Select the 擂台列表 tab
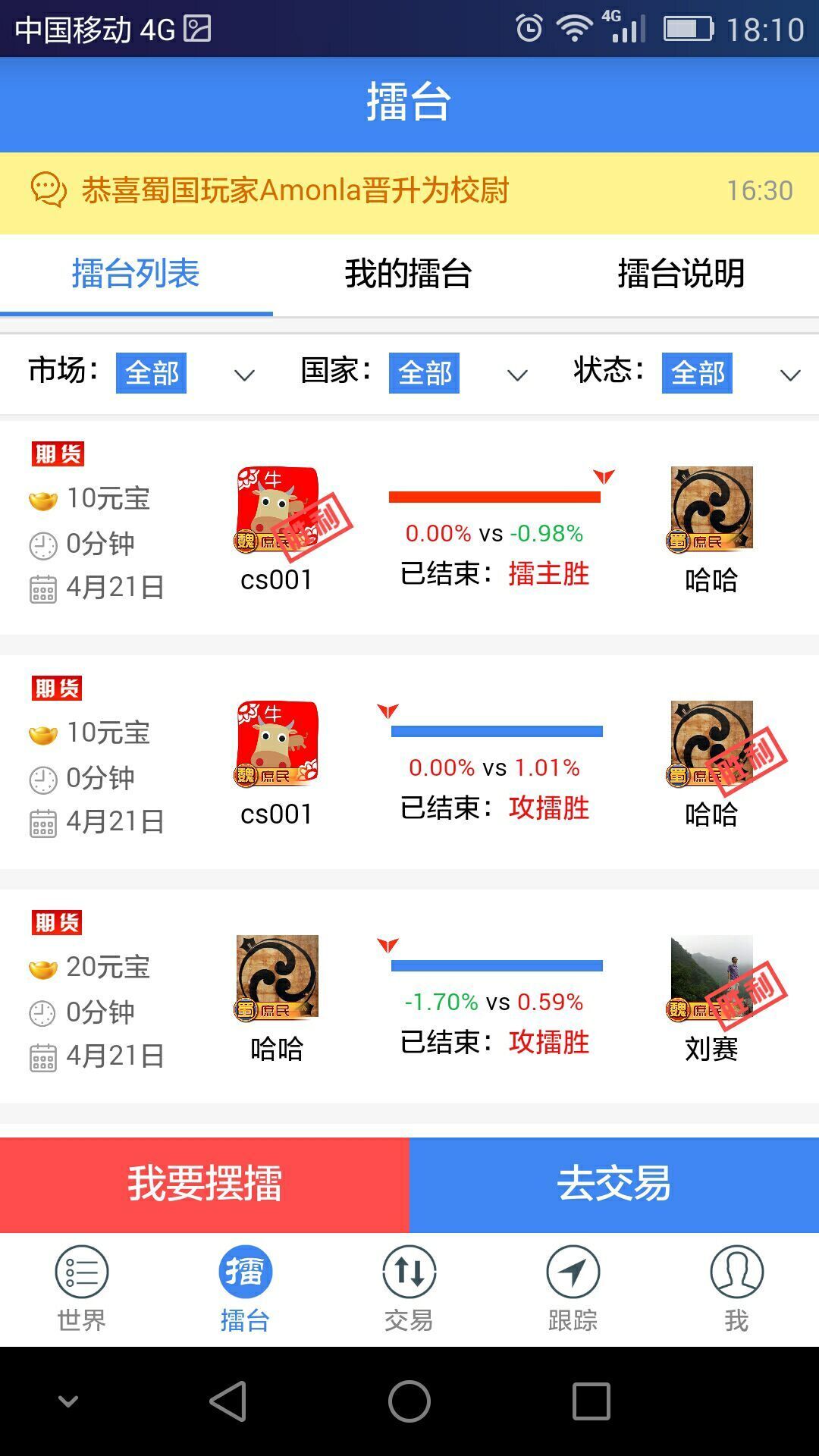This screenshot has width=819, height=1456. coord(136,274)
